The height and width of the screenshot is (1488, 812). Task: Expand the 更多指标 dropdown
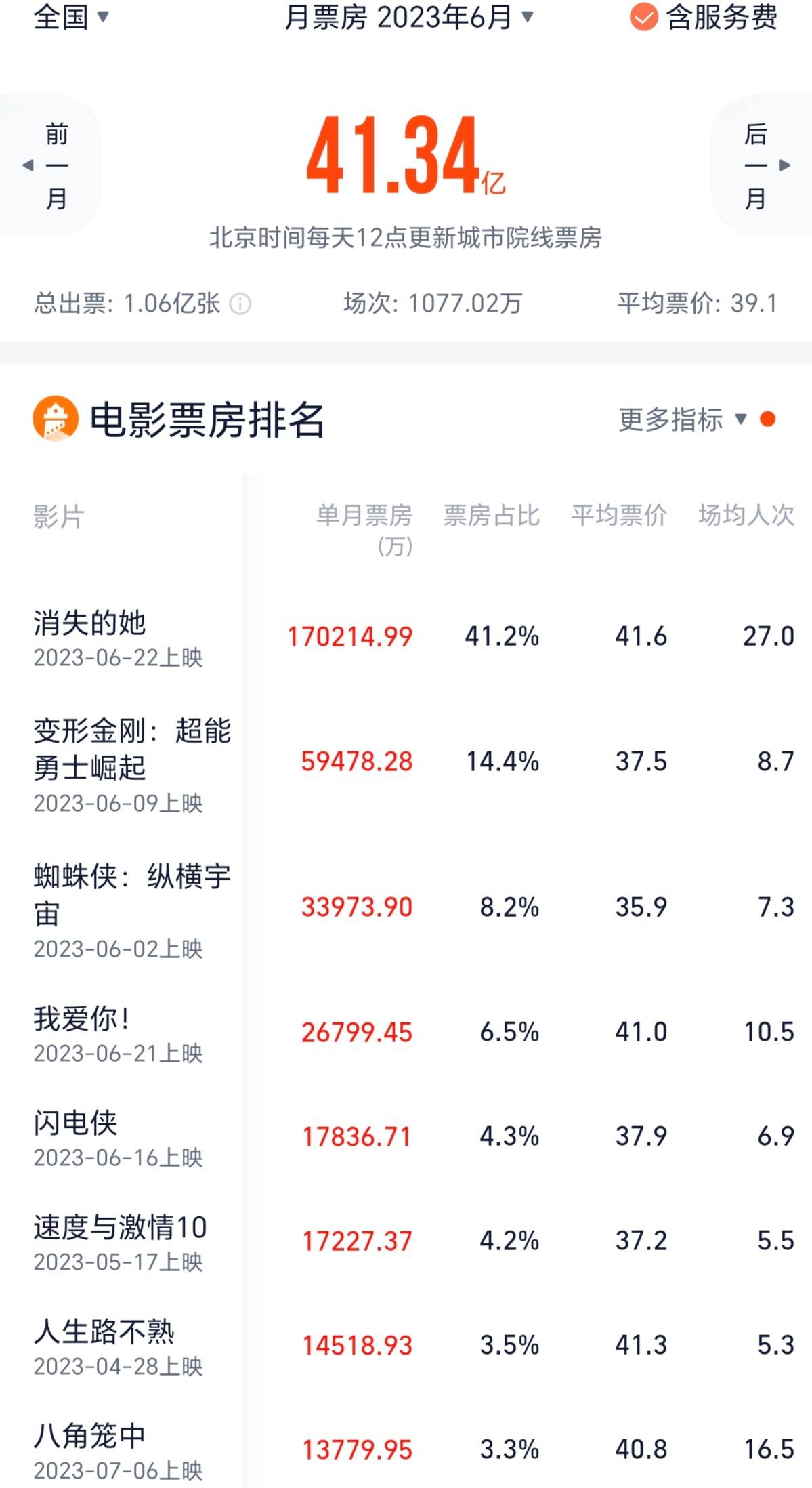tap(683, 419)
